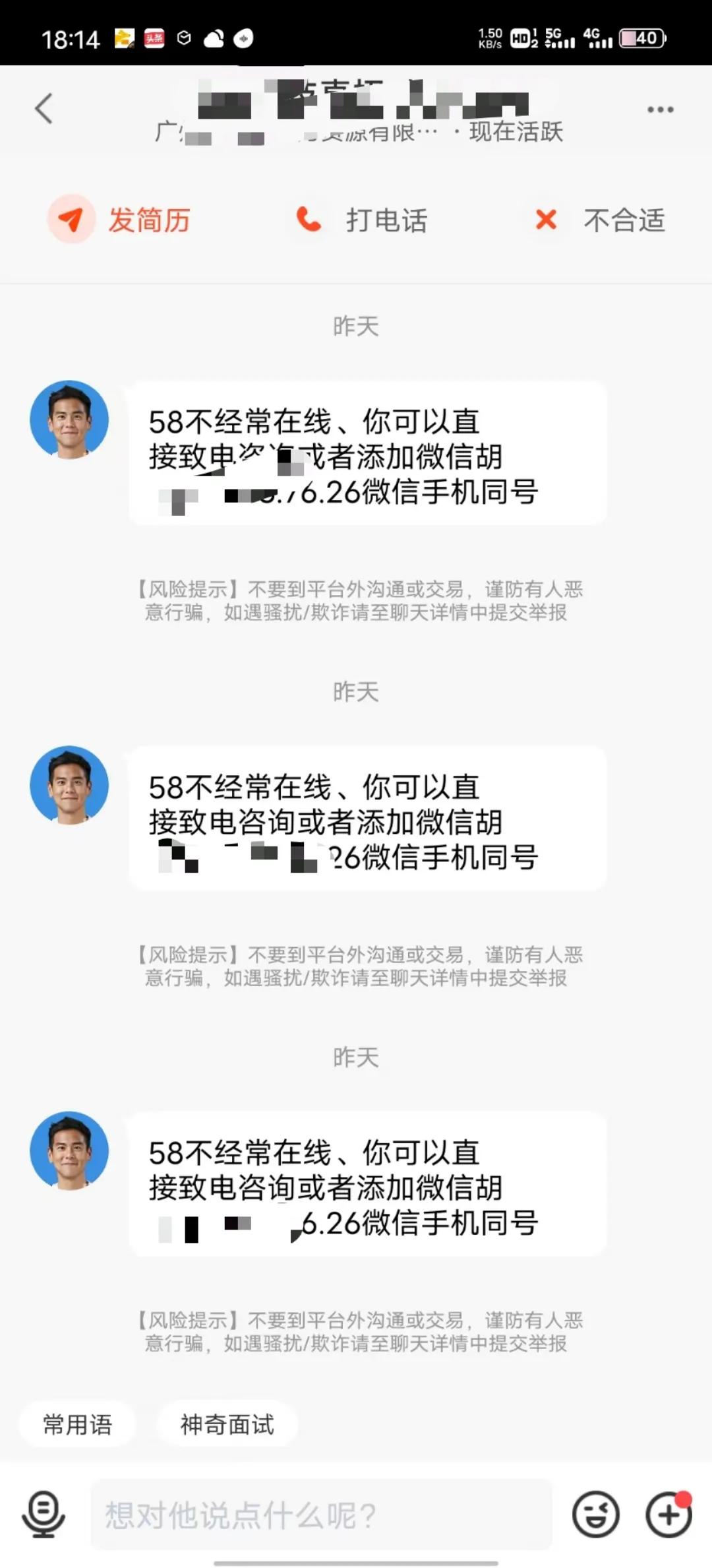This screenshot has width=712, height=1568.
Task: Click the X icon beside 不合适
Action: pyautogui.click(x=545, y=220)
